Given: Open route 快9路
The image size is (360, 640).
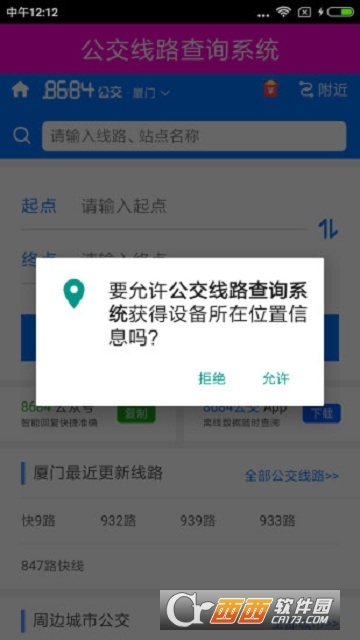Looking at the screenshot, I should point(38,520).
